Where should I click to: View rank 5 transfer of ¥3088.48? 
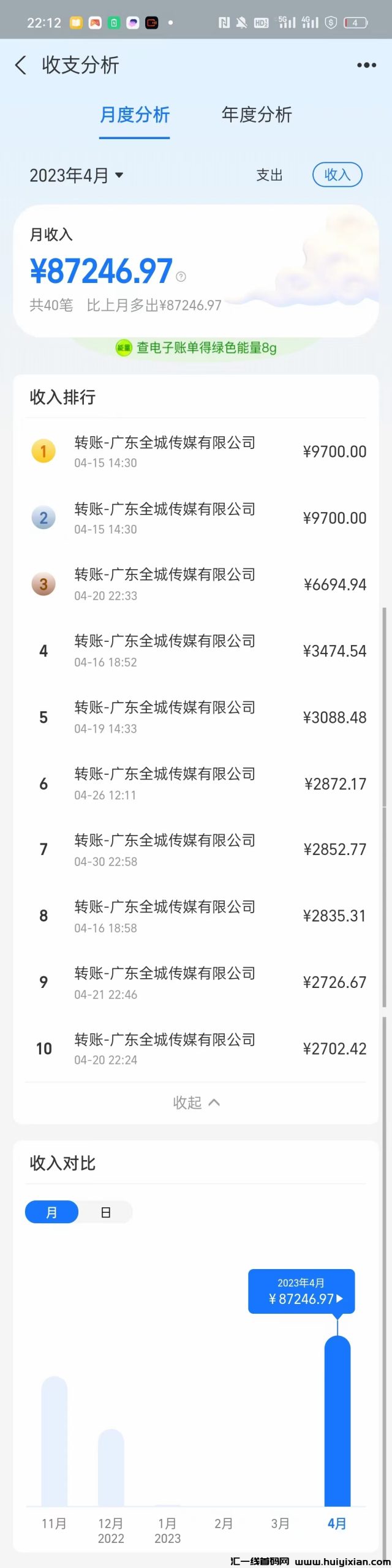196,717
